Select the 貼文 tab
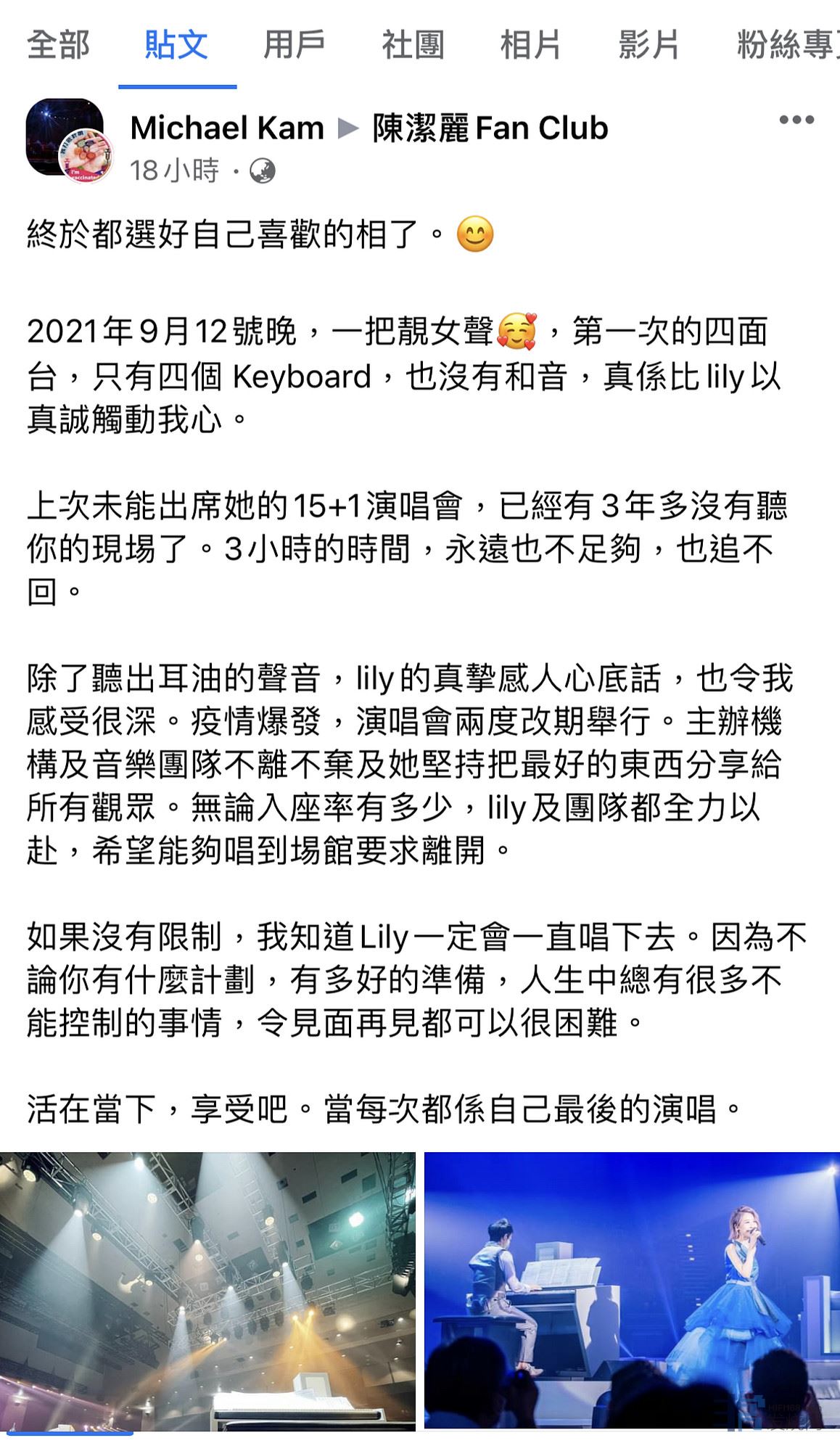840x1451 pixels. tap(176, 45)
